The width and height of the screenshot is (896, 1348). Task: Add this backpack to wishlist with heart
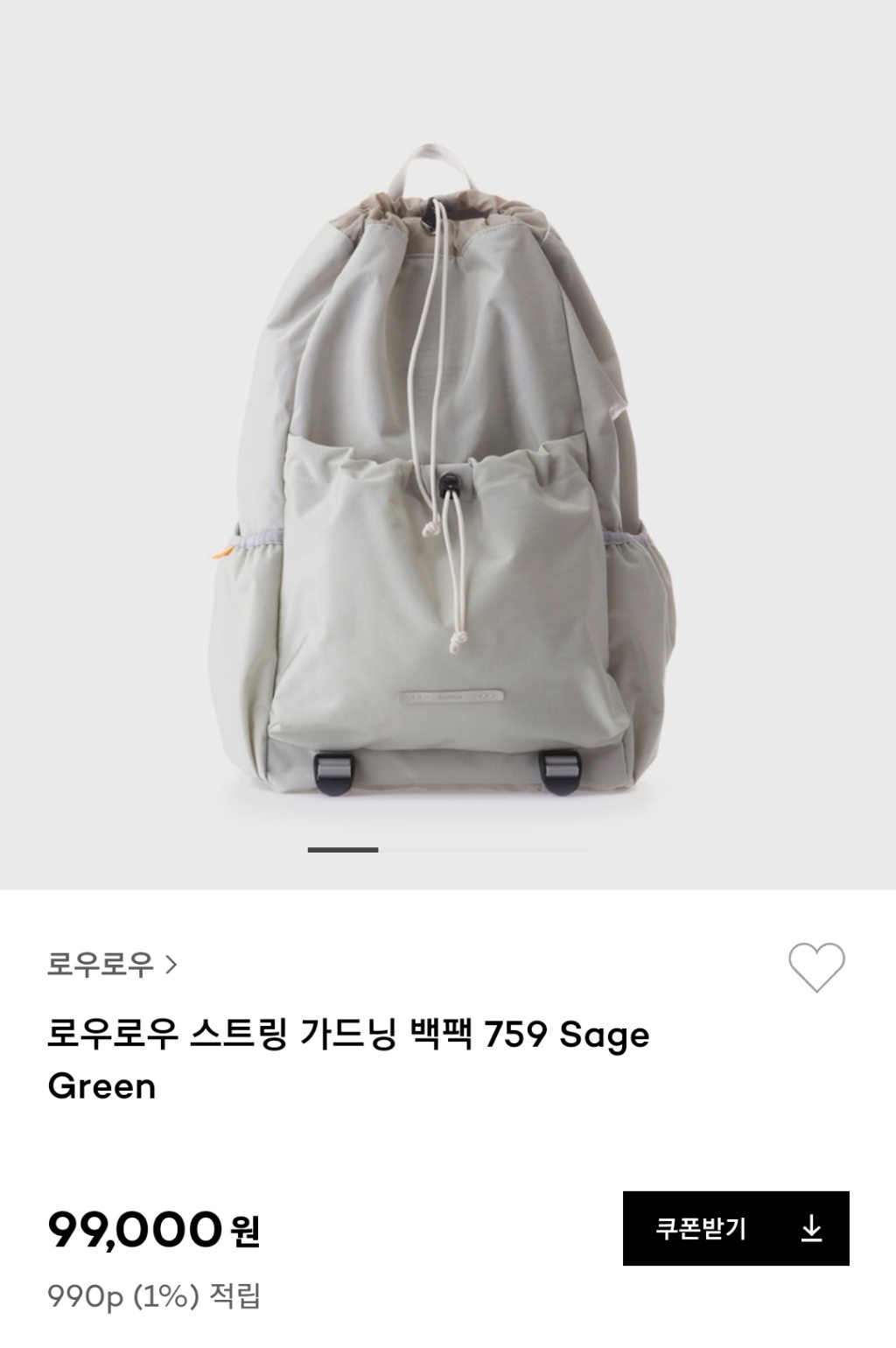(x=815, y=967)
